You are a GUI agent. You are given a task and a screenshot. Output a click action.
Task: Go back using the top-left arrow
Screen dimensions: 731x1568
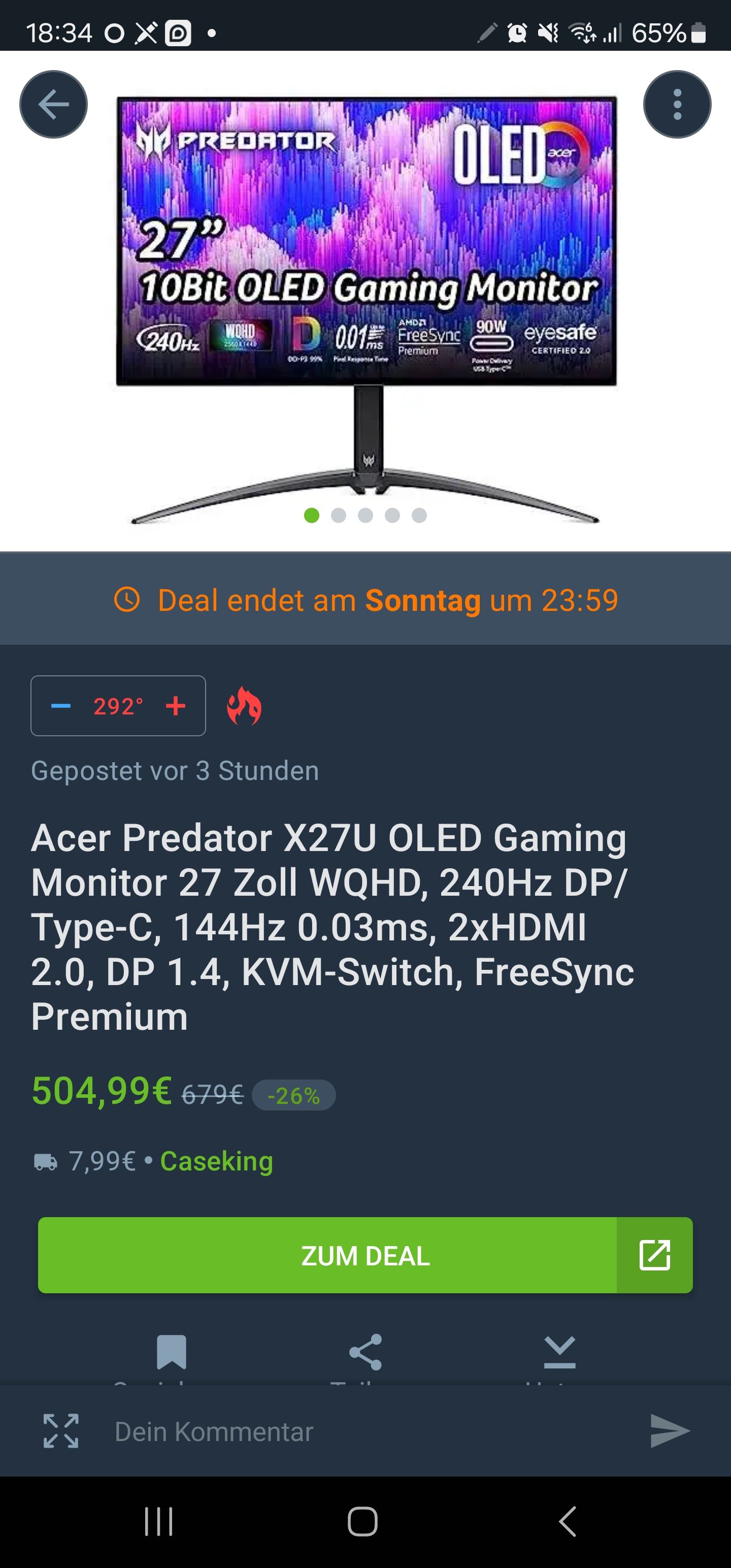point(54,105)
